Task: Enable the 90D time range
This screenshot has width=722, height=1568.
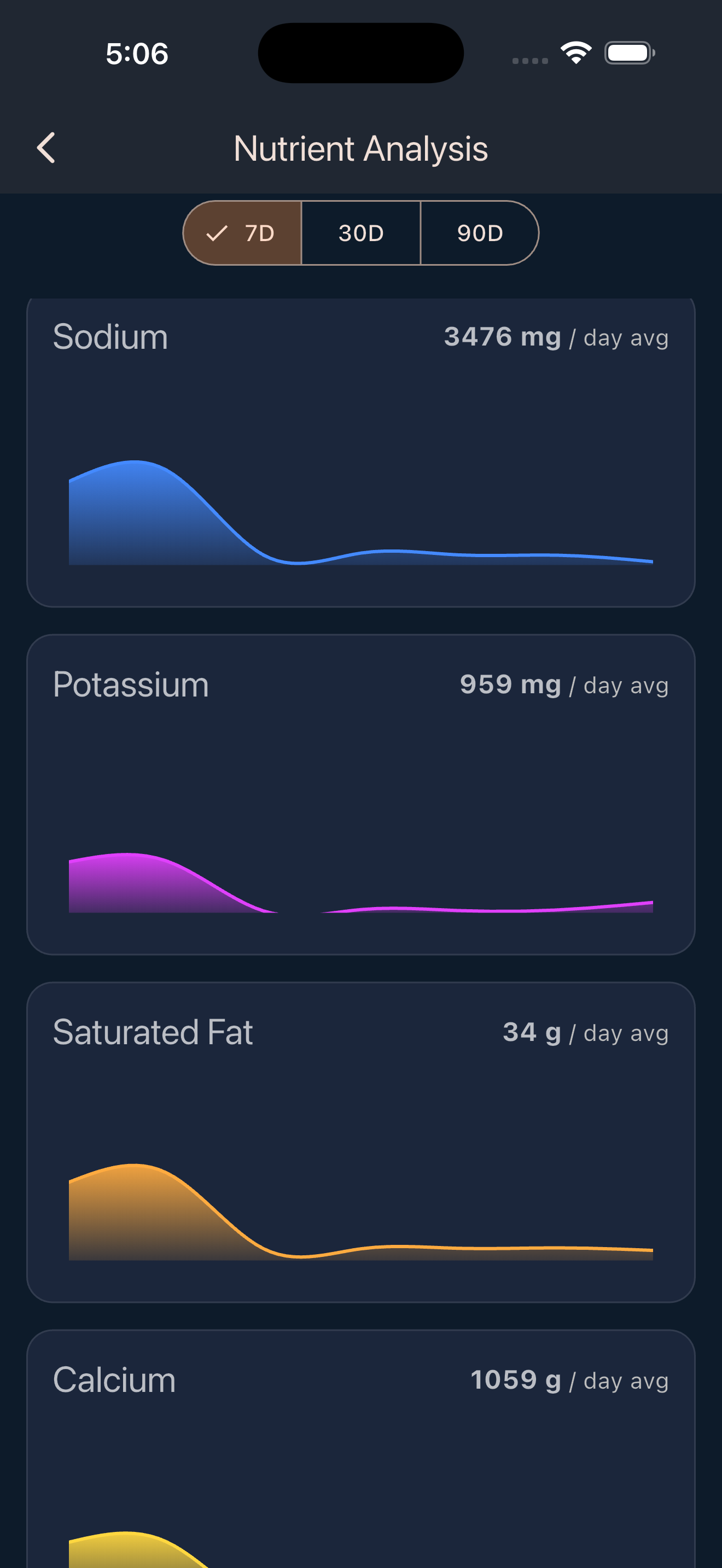Action: [x=480, y=233]
